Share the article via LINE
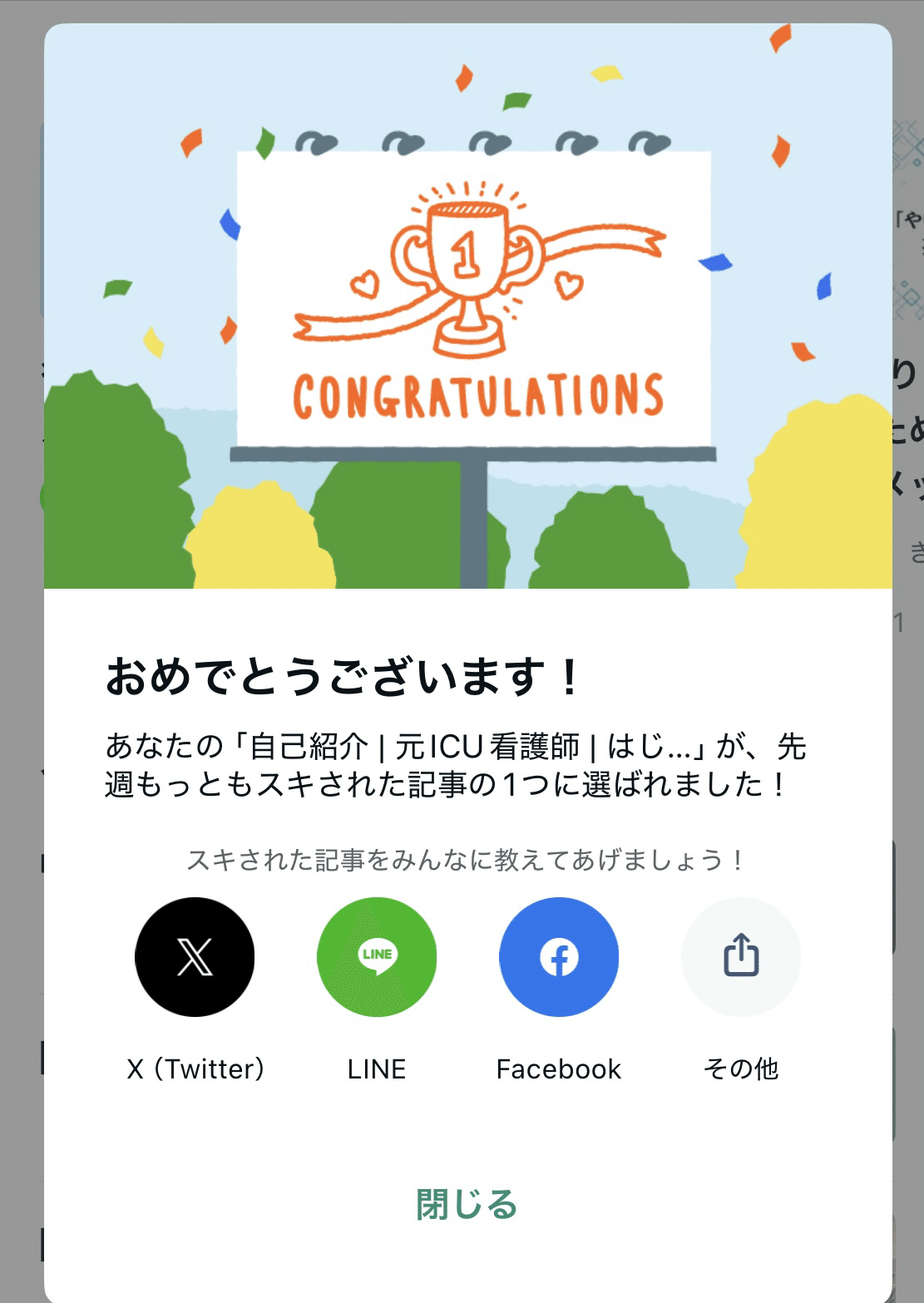 click(377, 957)
